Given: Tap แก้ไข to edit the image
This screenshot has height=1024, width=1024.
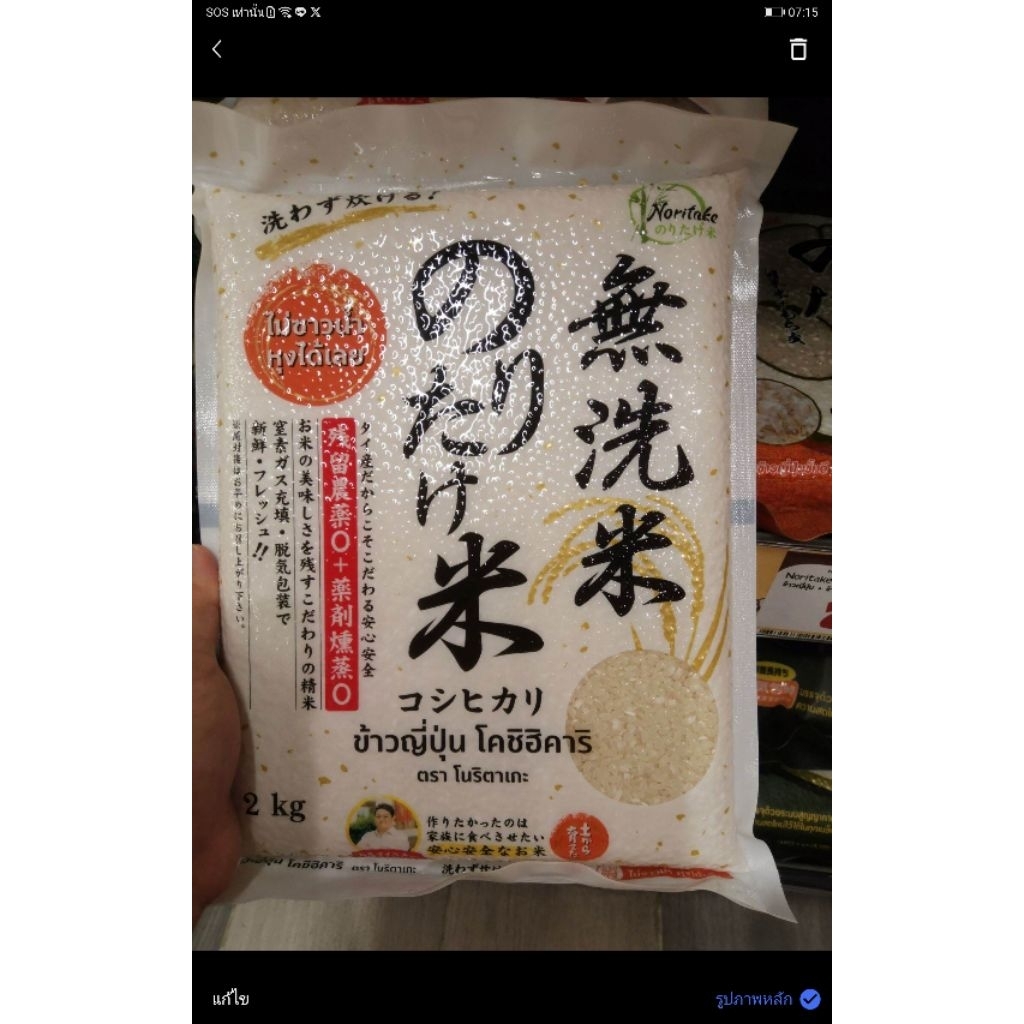Looking at the screenshot, I should point(231,998).
